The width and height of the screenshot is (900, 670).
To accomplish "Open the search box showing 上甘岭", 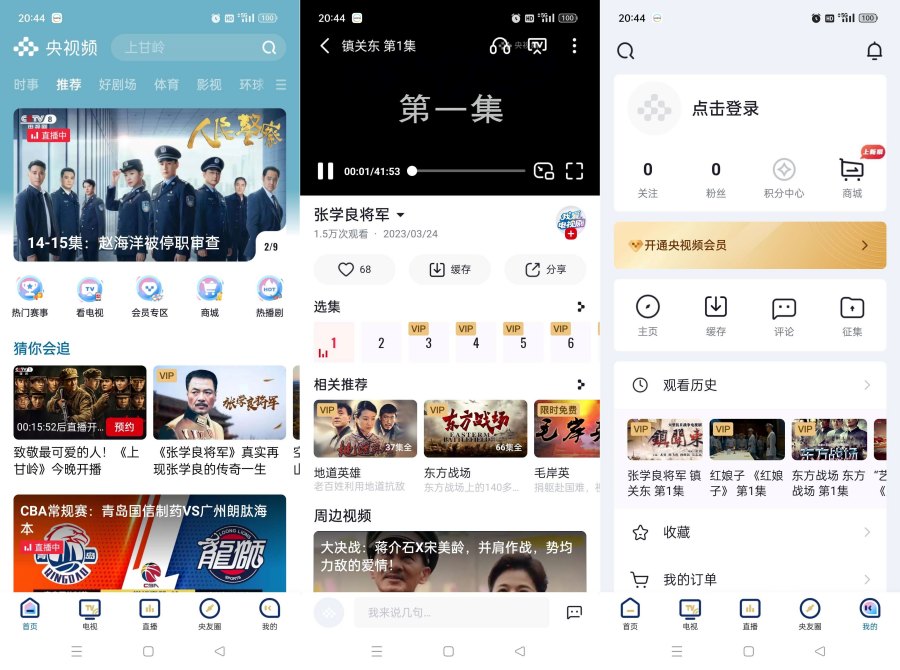I will (190, 48).
